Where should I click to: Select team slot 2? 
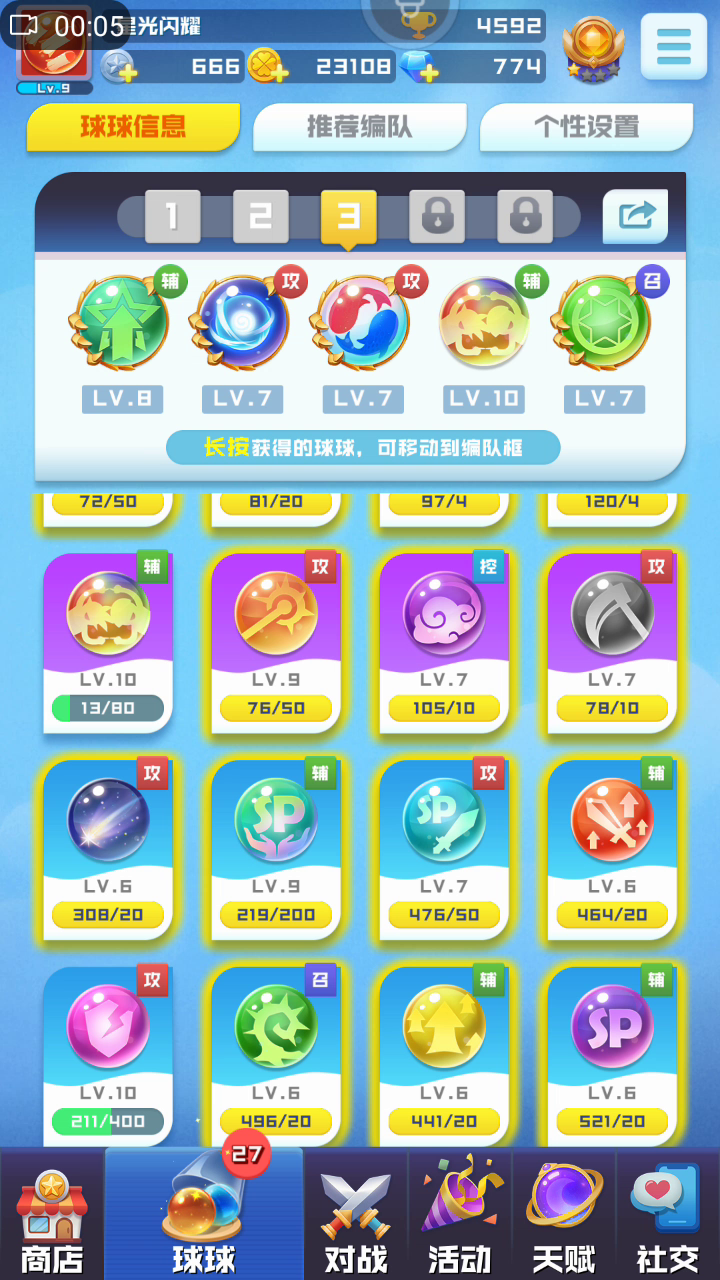pos(260,216)
